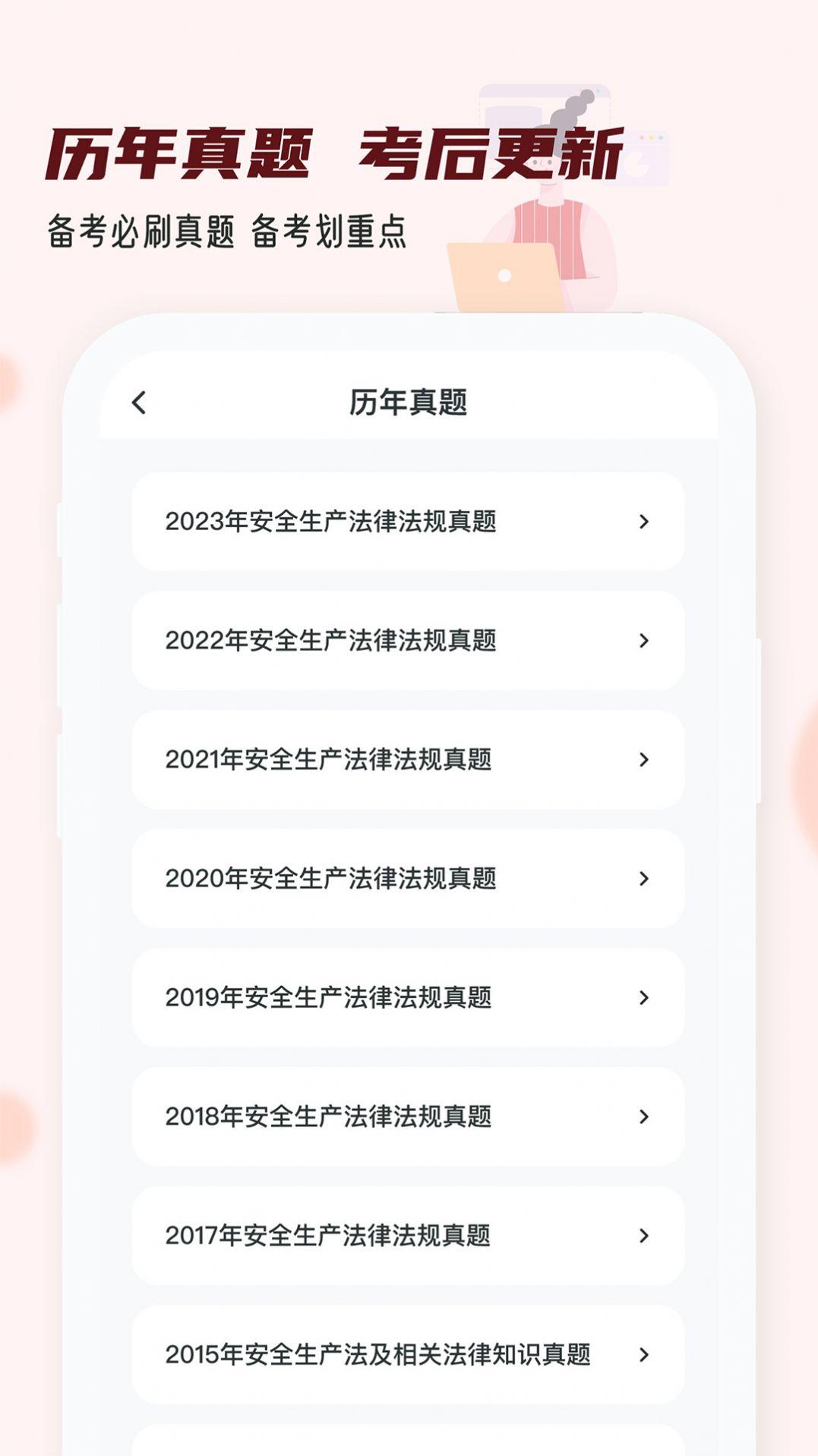Expand the chevron next to 2022 entry
Image resolution: width=818 pixels, height=1456 pixels.
[645, 641]
